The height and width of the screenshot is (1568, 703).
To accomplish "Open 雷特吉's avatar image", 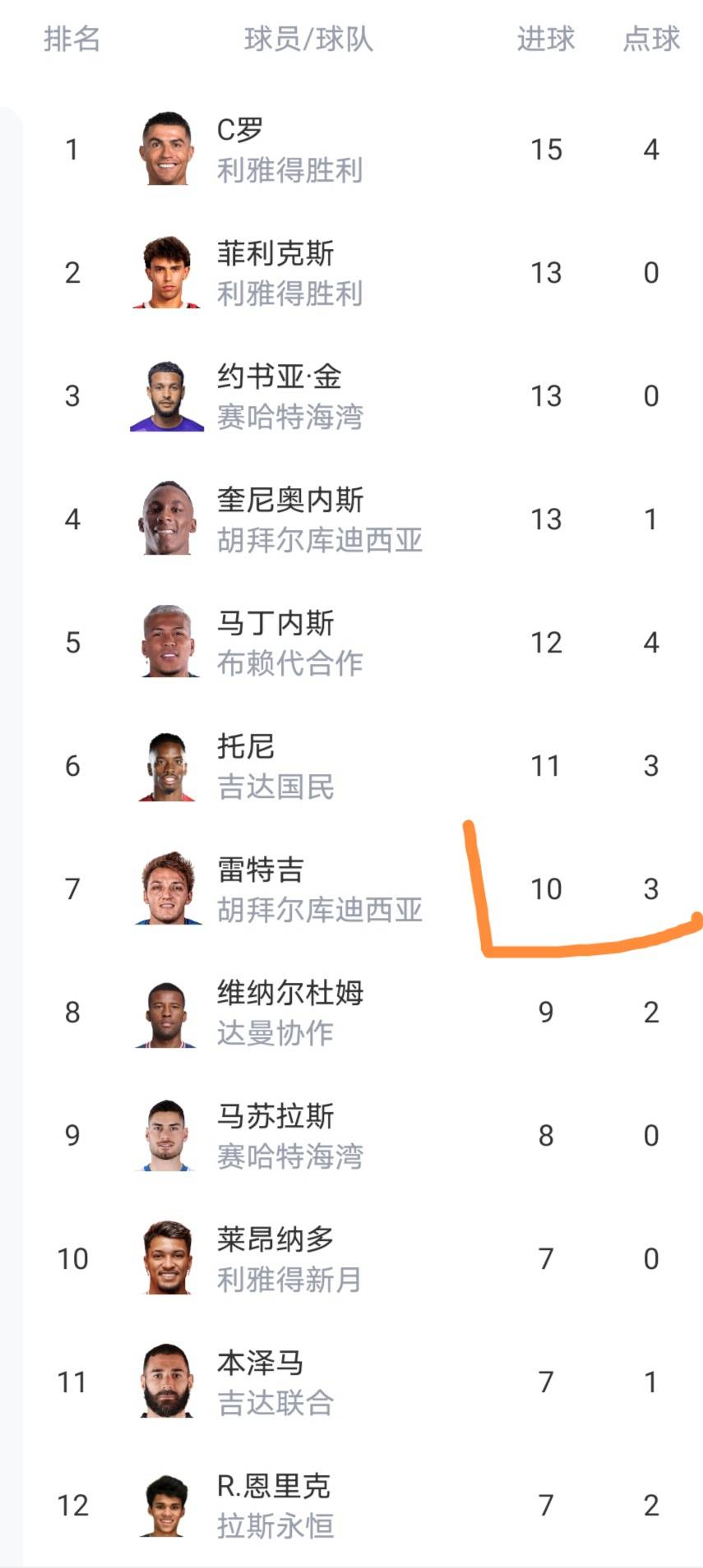I will (167, 888).
